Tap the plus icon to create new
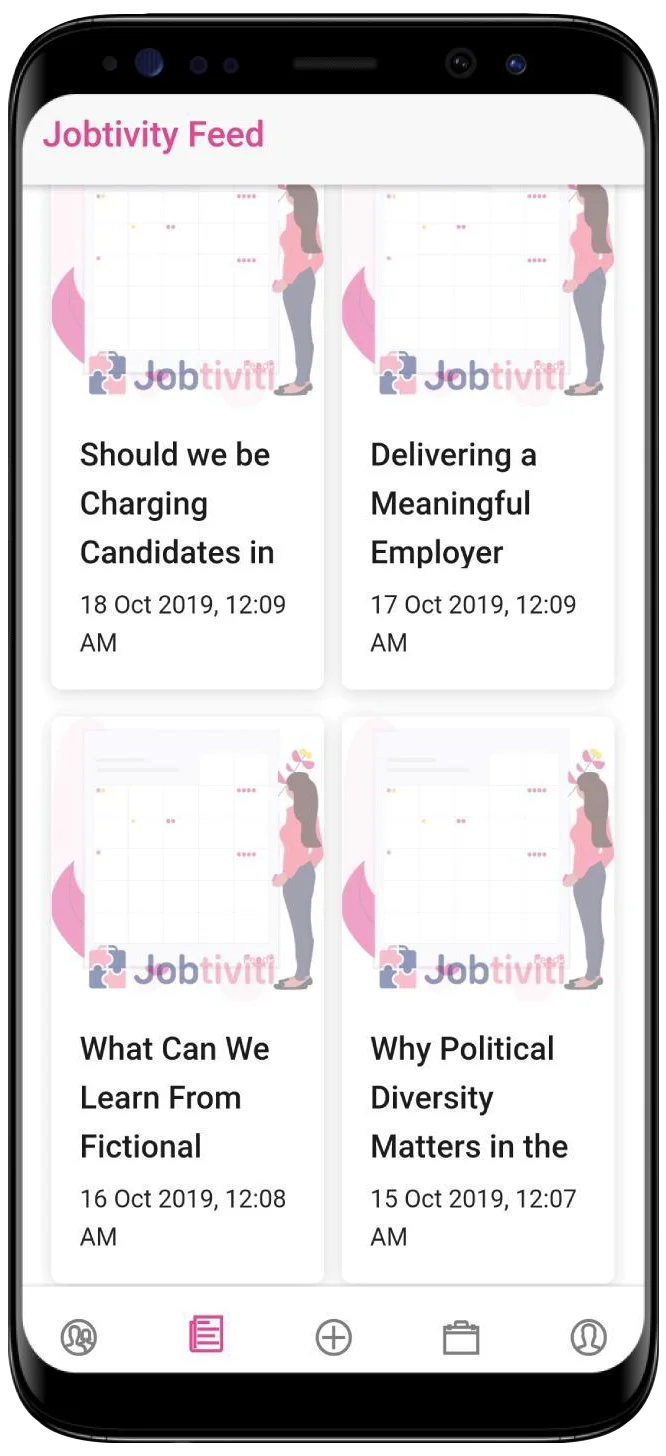This screenshot has height=1456, width=666. 333,1337
